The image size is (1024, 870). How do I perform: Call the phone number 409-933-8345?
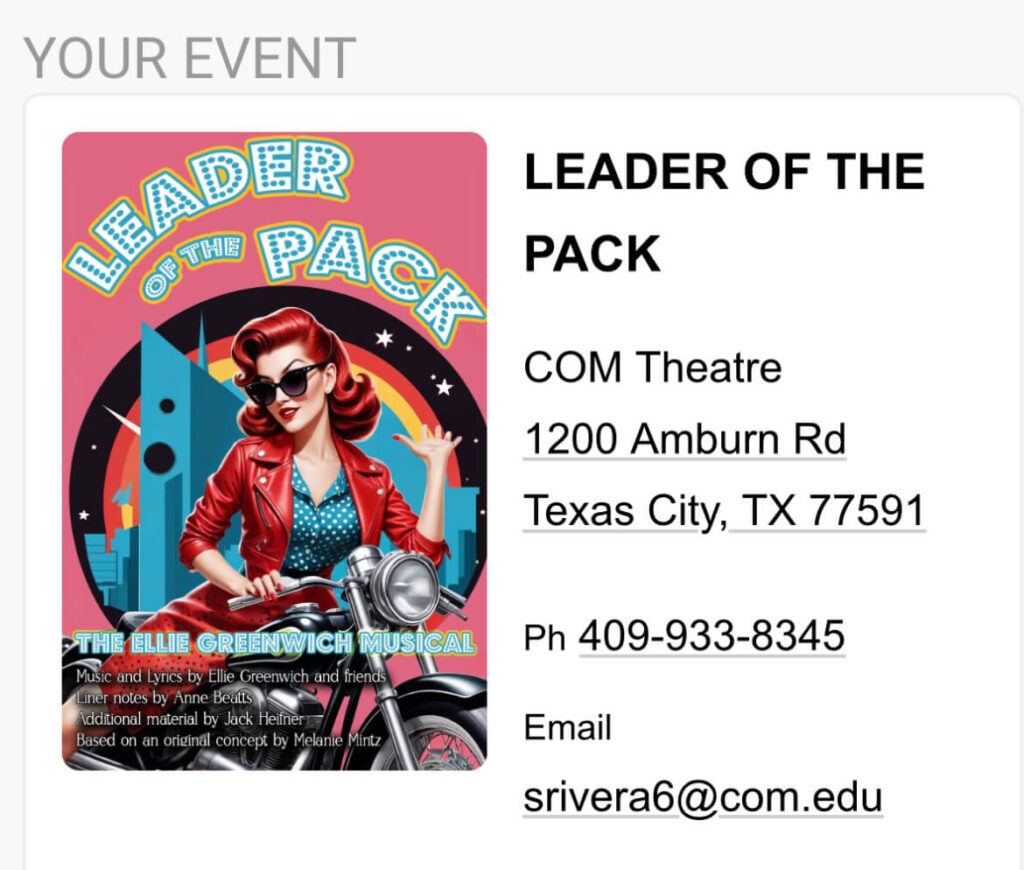(x=712, y=636)
